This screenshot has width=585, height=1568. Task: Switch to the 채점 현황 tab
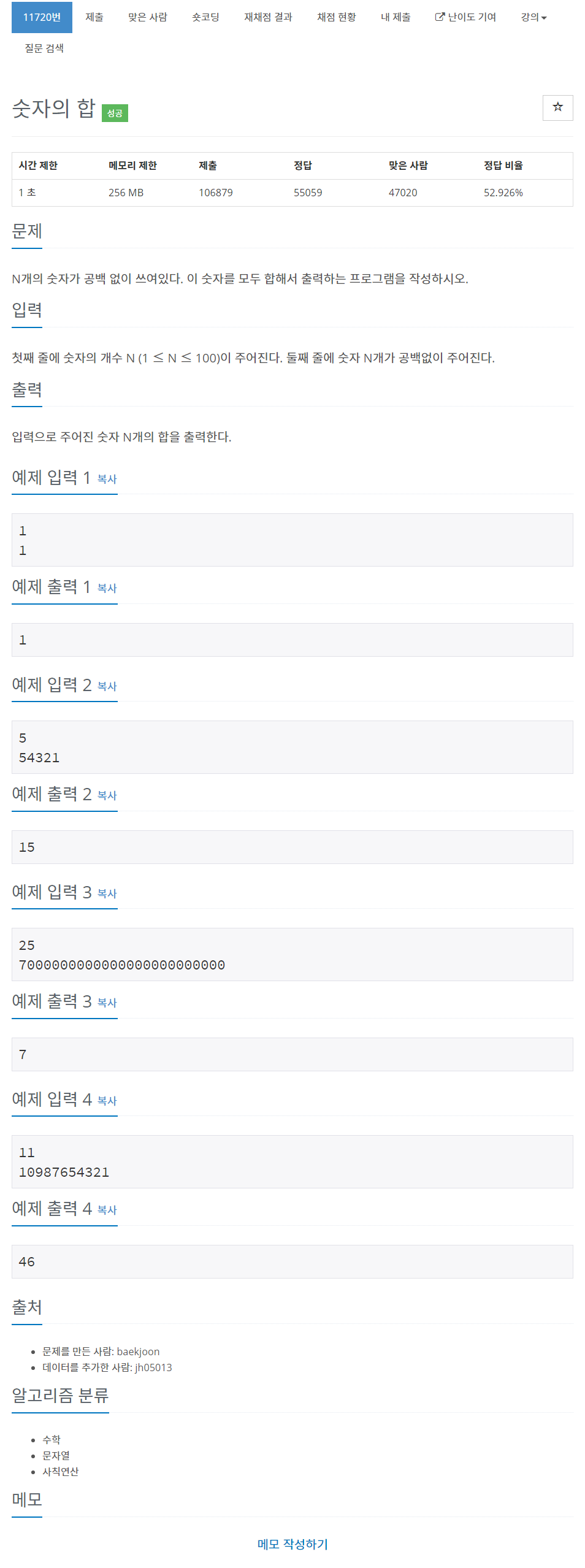336,17
